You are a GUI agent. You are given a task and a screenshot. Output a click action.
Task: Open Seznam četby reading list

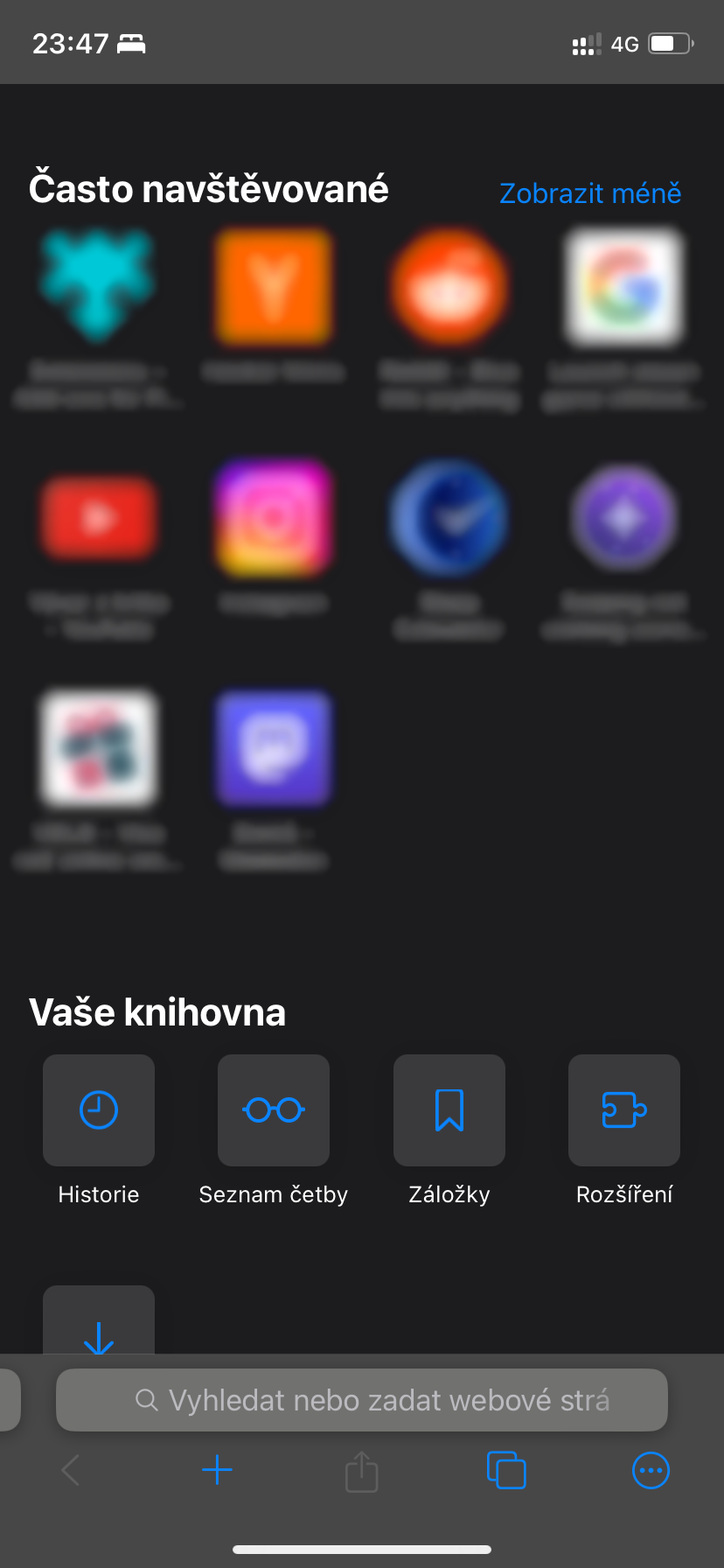(x=274, y=1109)
